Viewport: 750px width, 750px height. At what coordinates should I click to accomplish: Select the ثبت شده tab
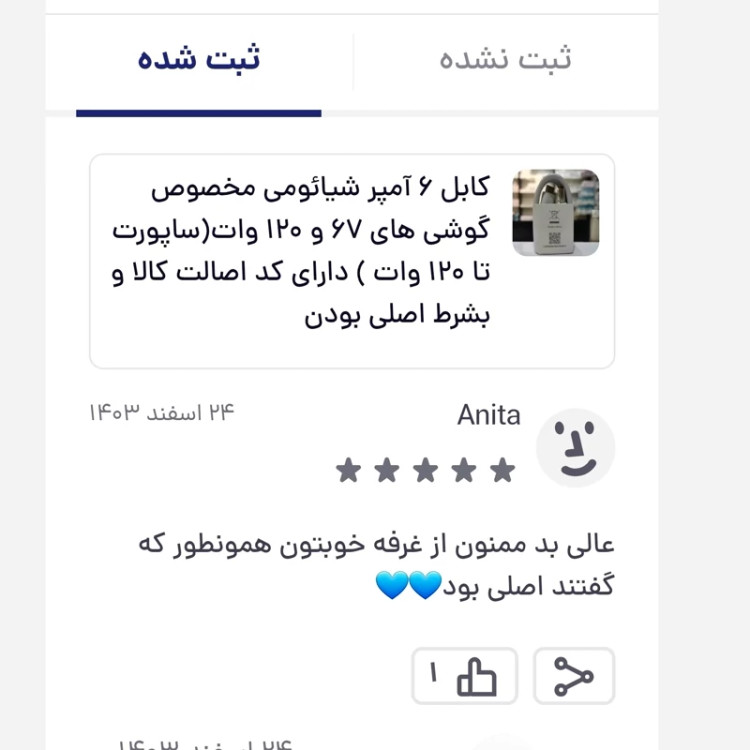[199, 59]
